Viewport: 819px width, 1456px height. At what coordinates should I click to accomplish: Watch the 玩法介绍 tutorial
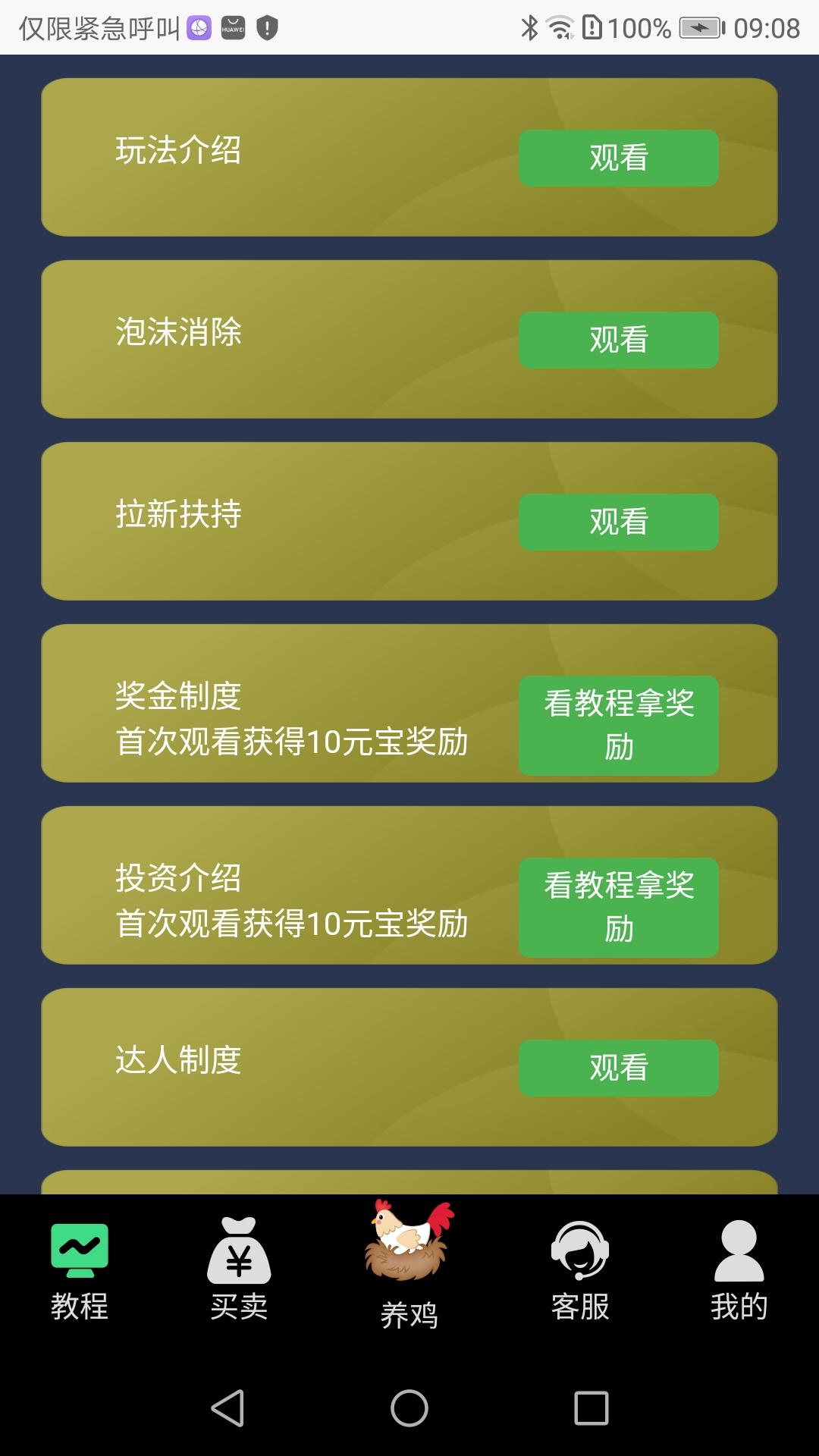pos(618,158)
